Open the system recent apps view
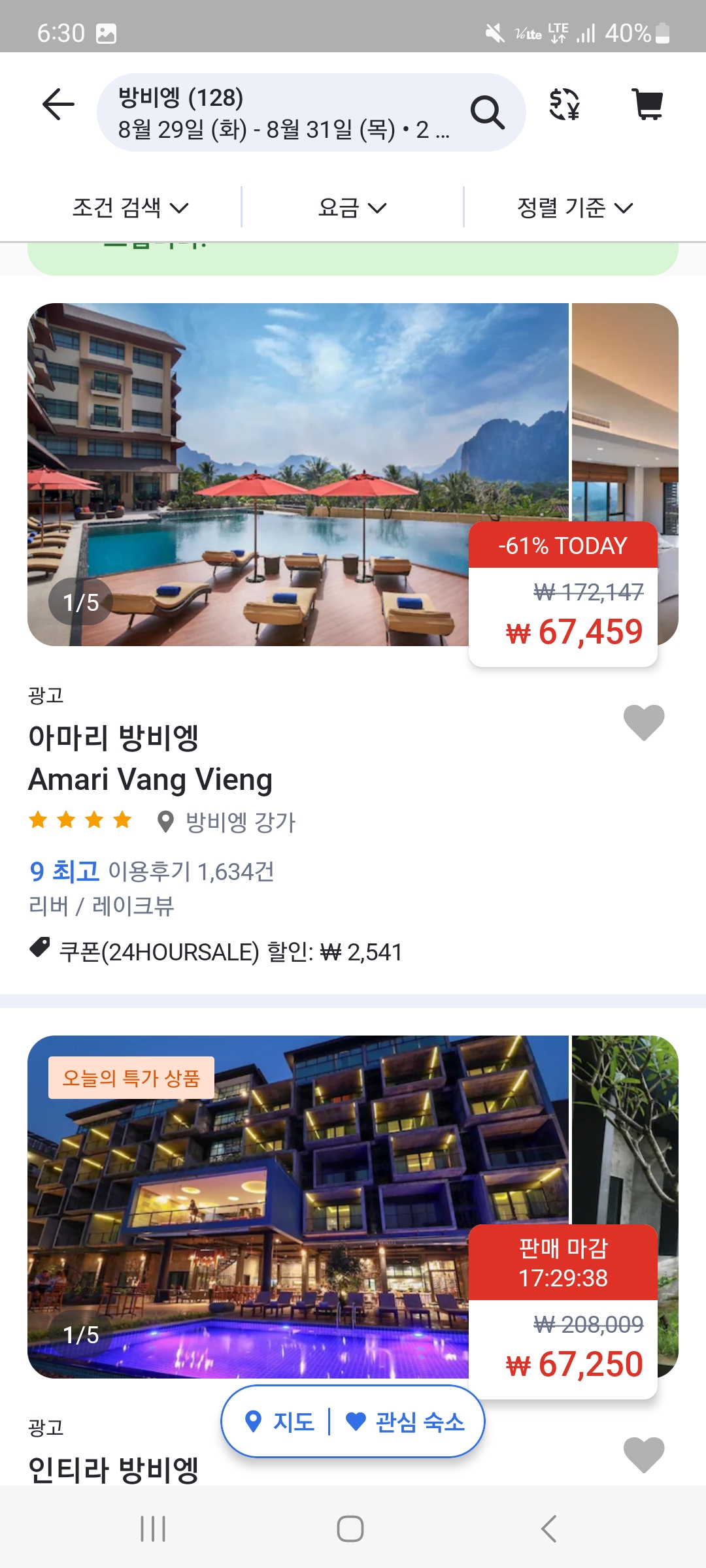 point(153,1529)
